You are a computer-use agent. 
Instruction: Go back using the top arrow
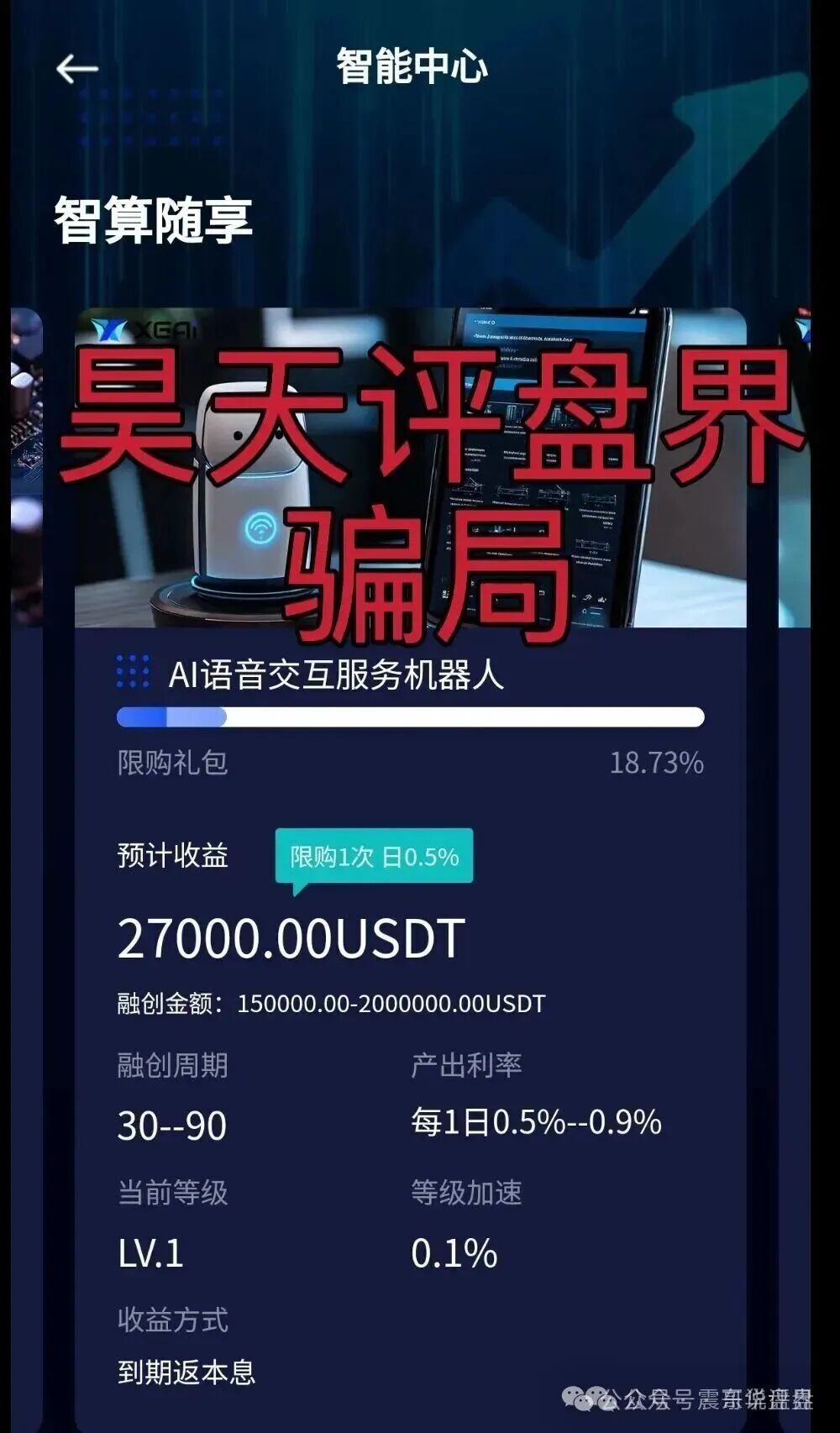[76, 69]
